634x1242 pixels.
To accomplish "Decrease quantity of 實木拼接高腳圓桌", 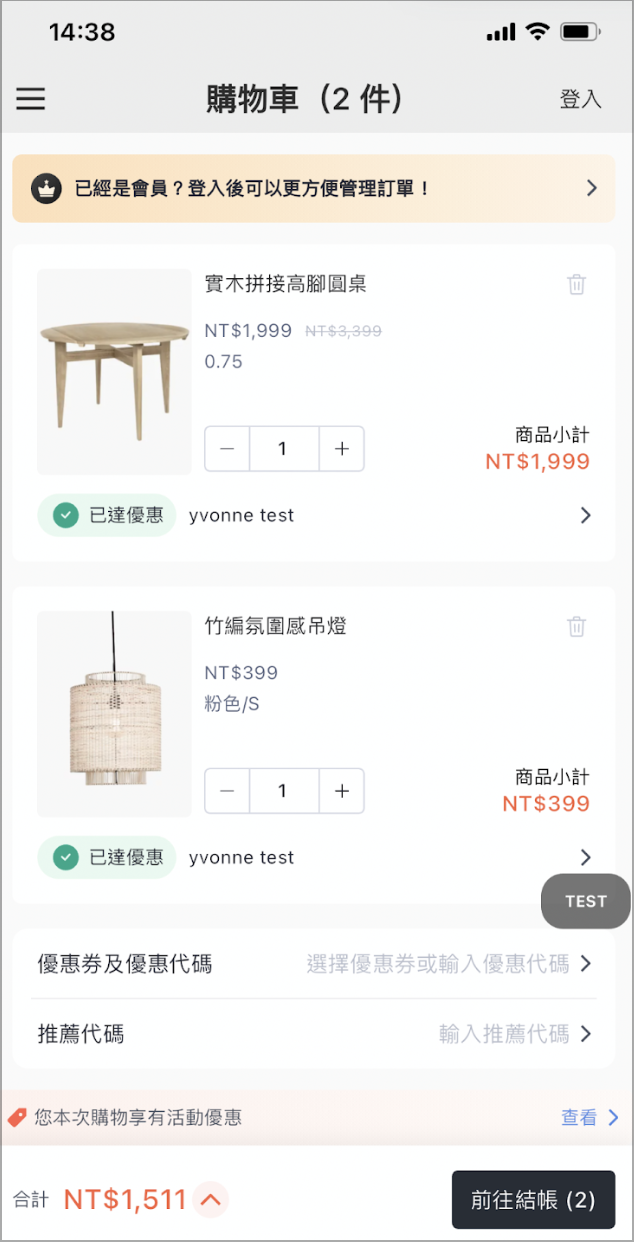I will tap(227, 449).
